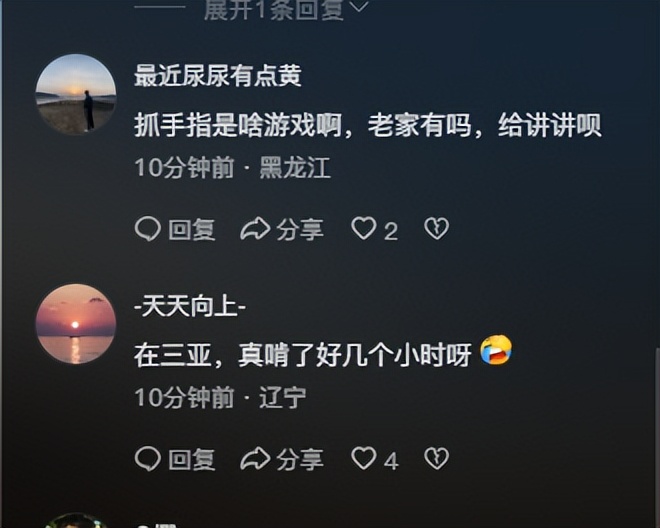Like the comment by 最近尿尿有点黄
660x528 pixels.
(x=364, y=230)
